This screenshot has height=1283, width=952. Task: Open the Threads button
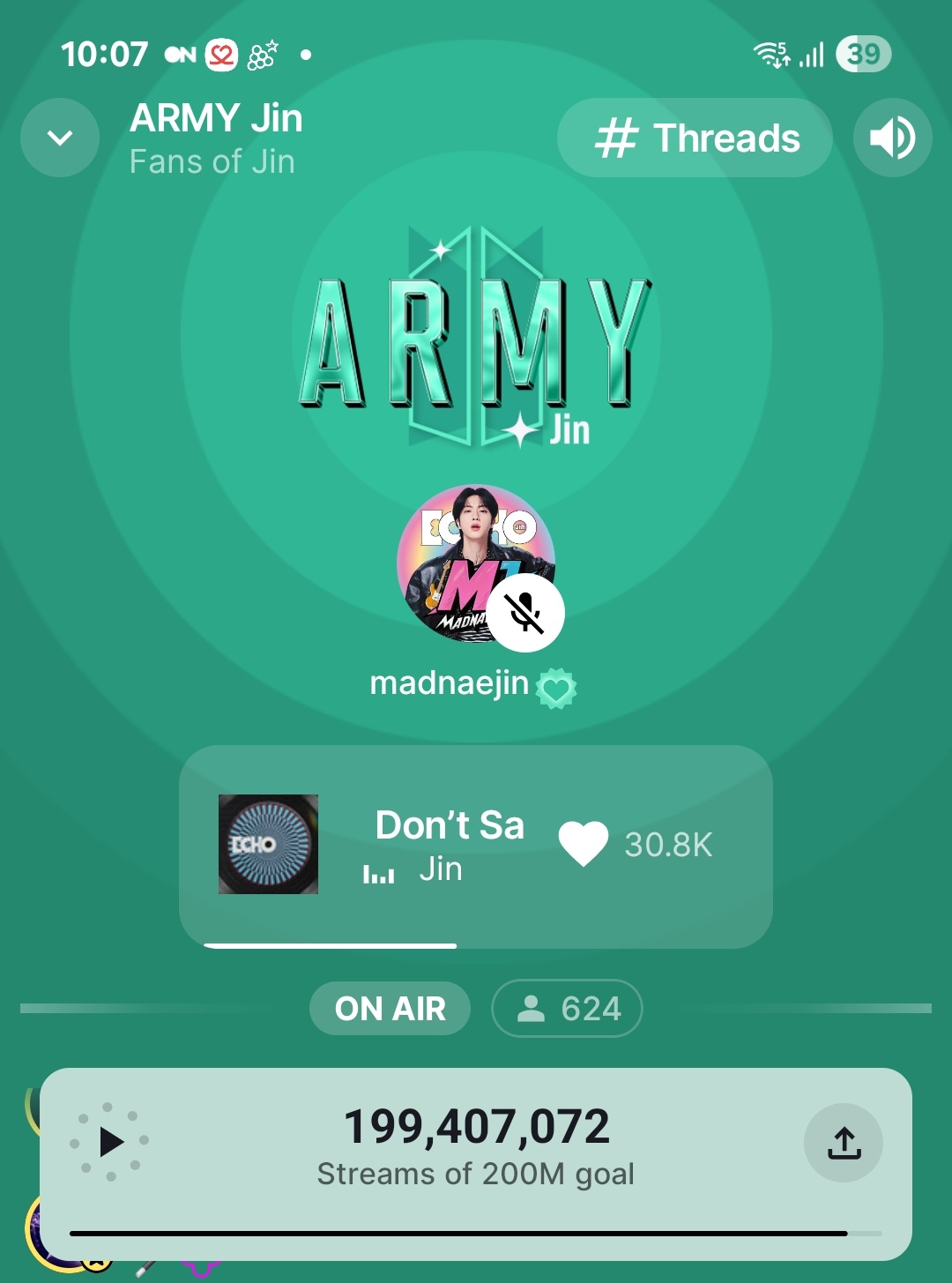click(x=695, y=138)
